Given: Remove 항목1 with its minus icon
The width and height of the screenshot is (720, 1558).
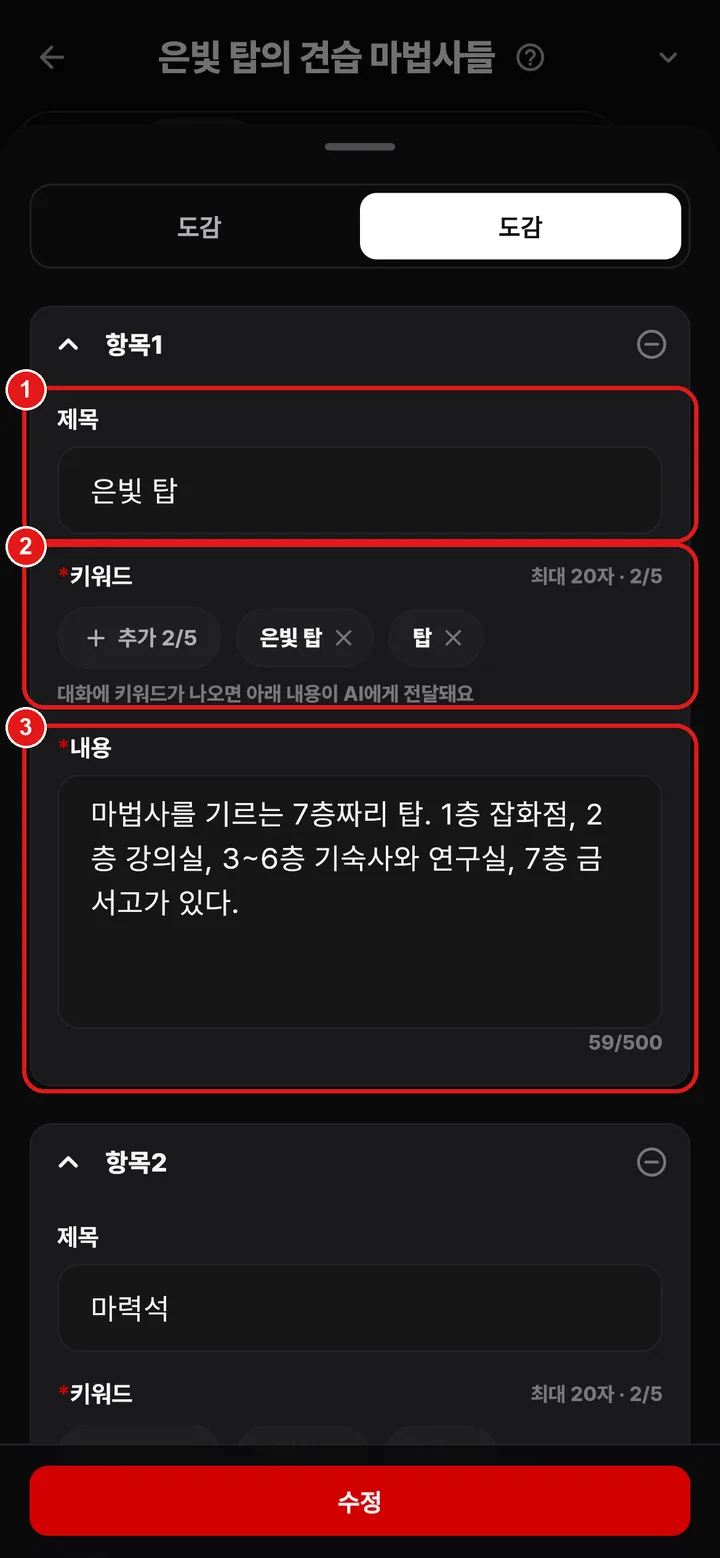Looking at the screenshot, I should point(651,345).
